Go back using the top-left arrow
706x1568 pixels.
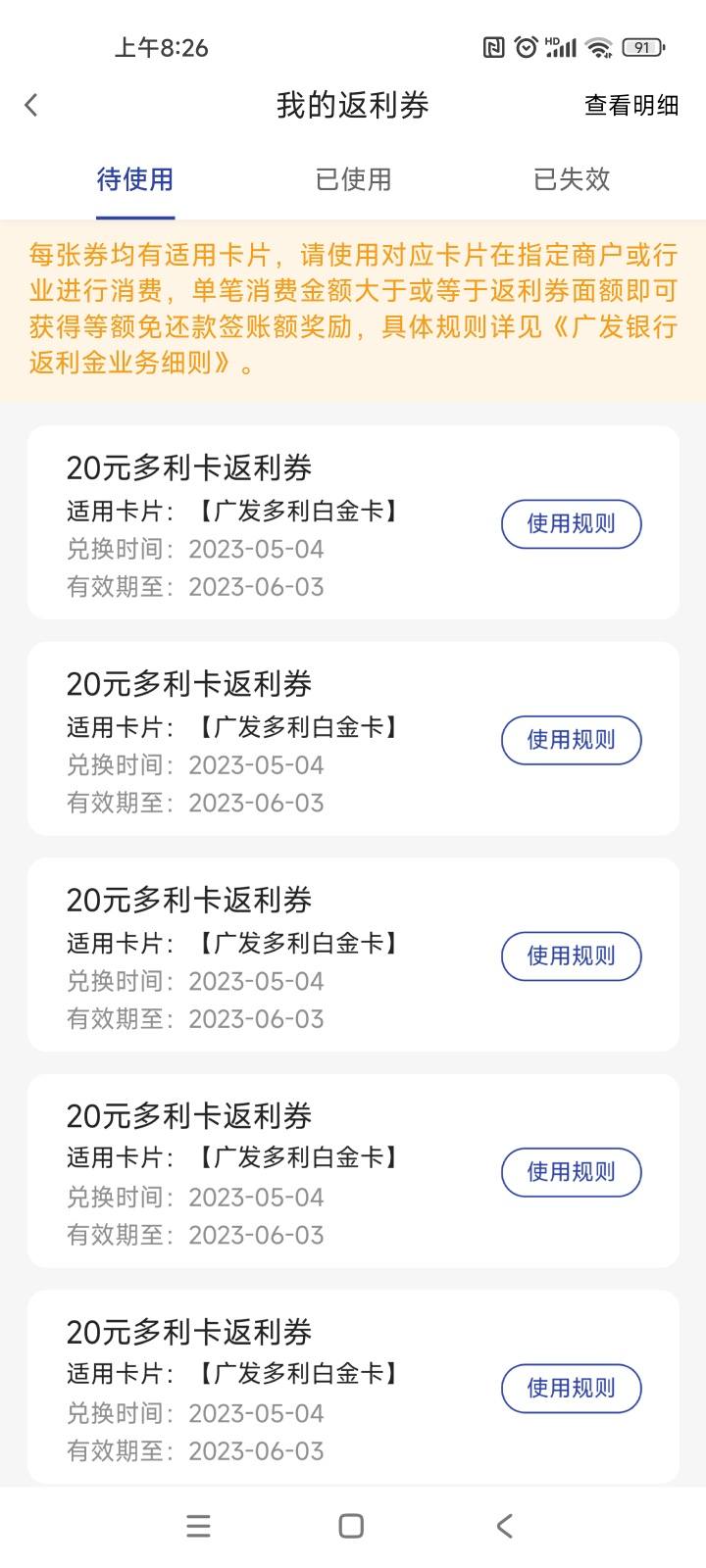click(31, 105)
